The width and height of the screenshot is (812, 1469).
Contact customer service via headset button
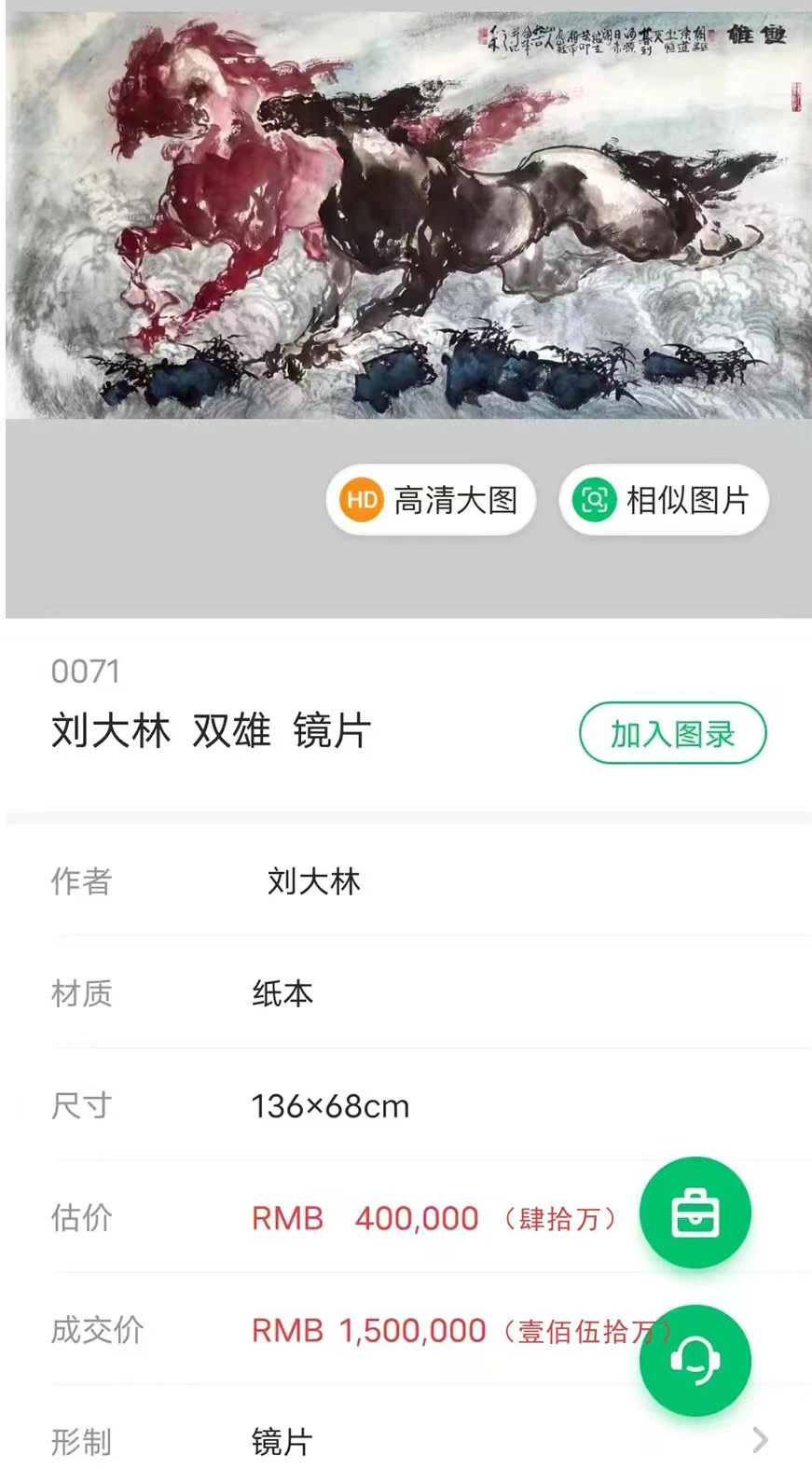(x=695, y=1359)
